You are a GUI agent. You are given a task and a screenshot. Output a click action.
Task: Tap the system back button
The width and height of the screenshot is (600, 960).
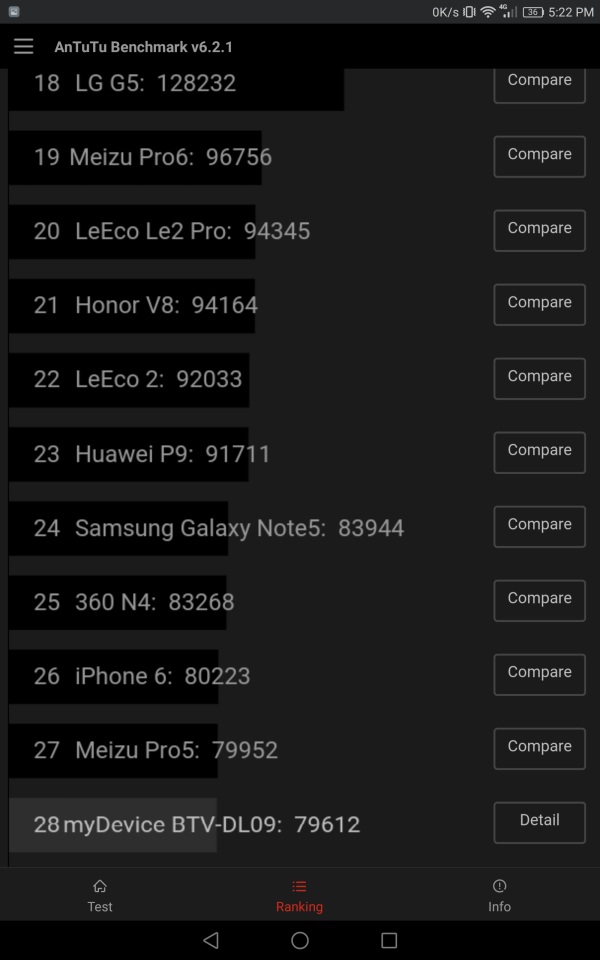pos(211,940)
